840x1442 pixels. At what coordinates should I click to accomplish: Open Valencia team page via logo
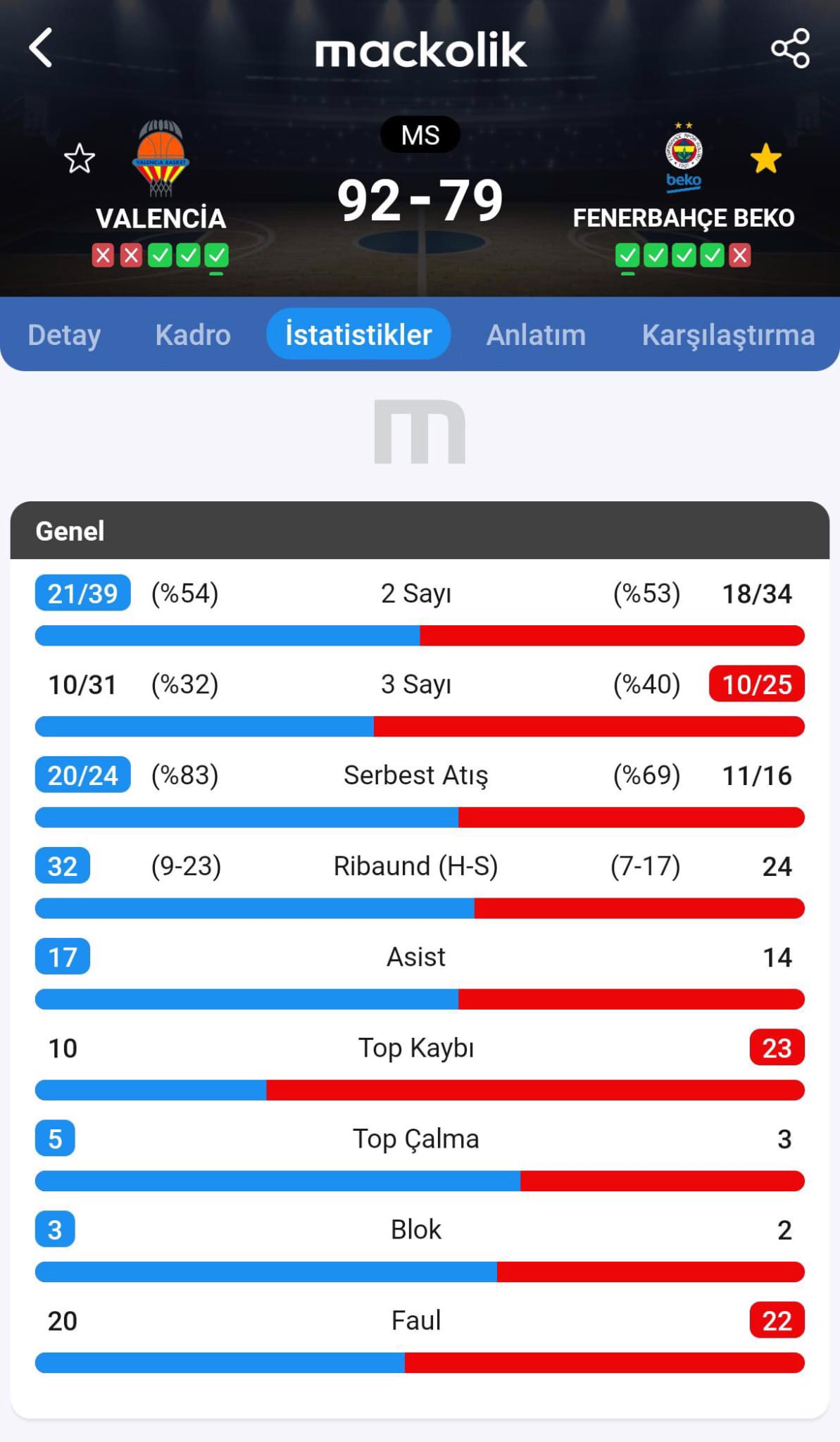161,159
